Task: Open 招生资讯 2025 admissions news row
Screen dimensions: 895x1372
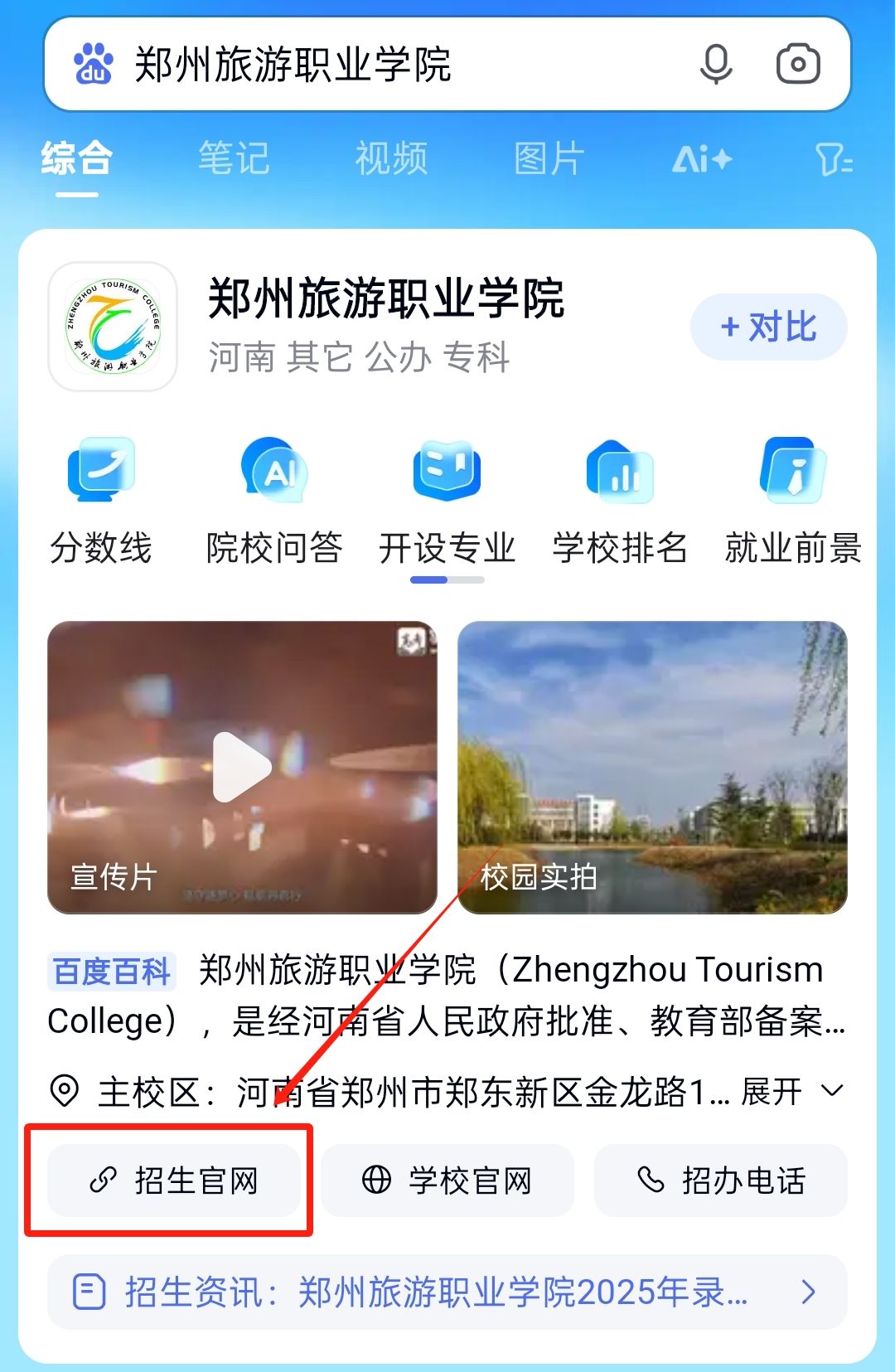Action: [447, 1292]
